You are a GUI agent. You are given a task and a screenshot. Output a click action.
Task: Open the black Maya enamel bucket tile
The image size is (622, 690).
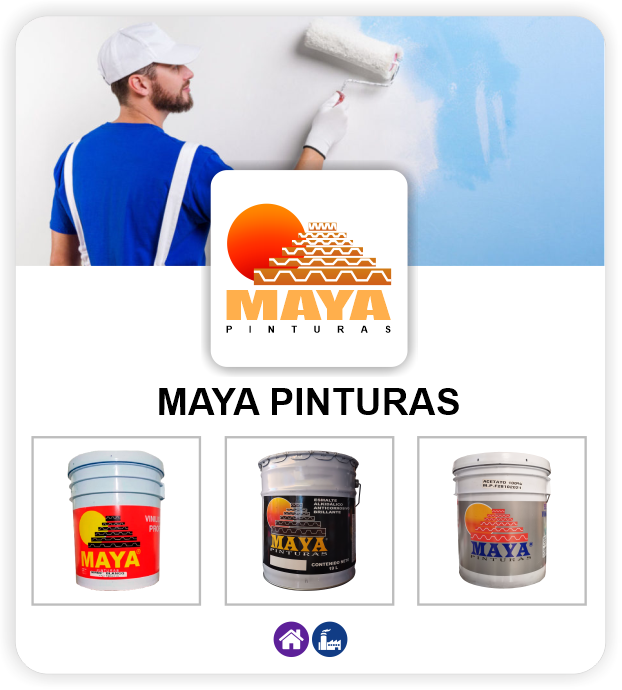pyautogui.click(x=309, y=521)
